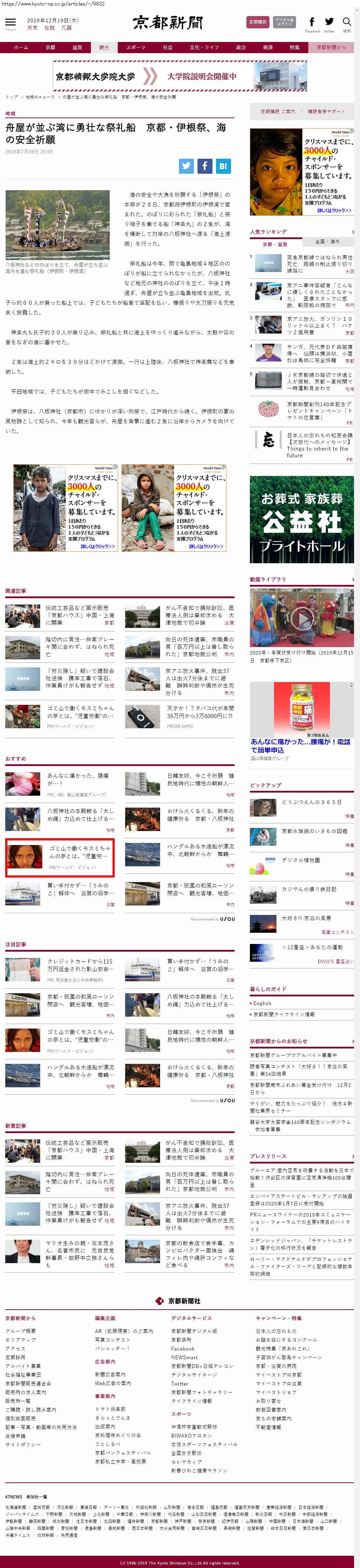Switch to スポーツ navigation tab
Viewport: 360px width, 1568px height.
[x=136, y=48]
